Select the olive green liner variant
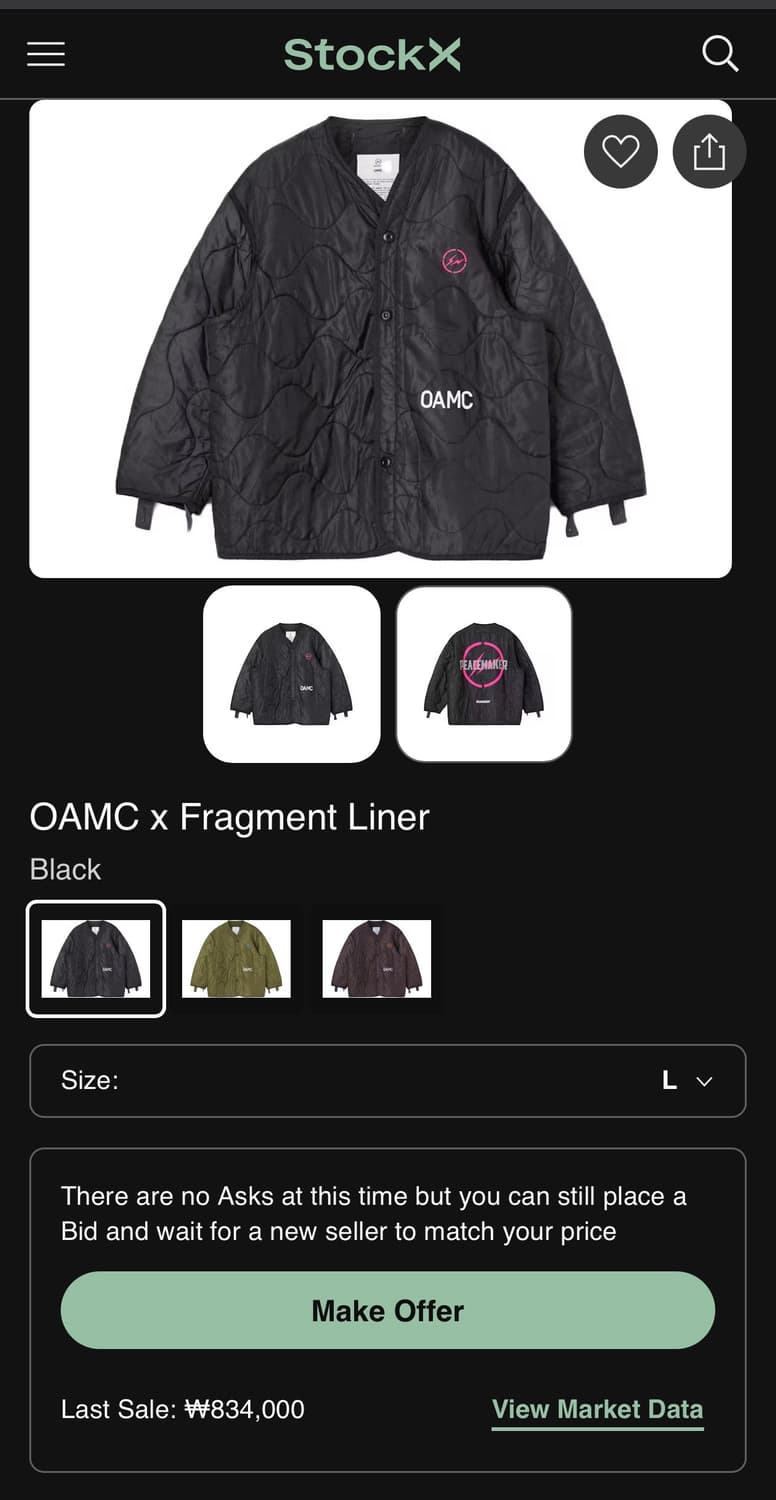This screenshot has width=776, height=1500. click(x=236, y=958)
